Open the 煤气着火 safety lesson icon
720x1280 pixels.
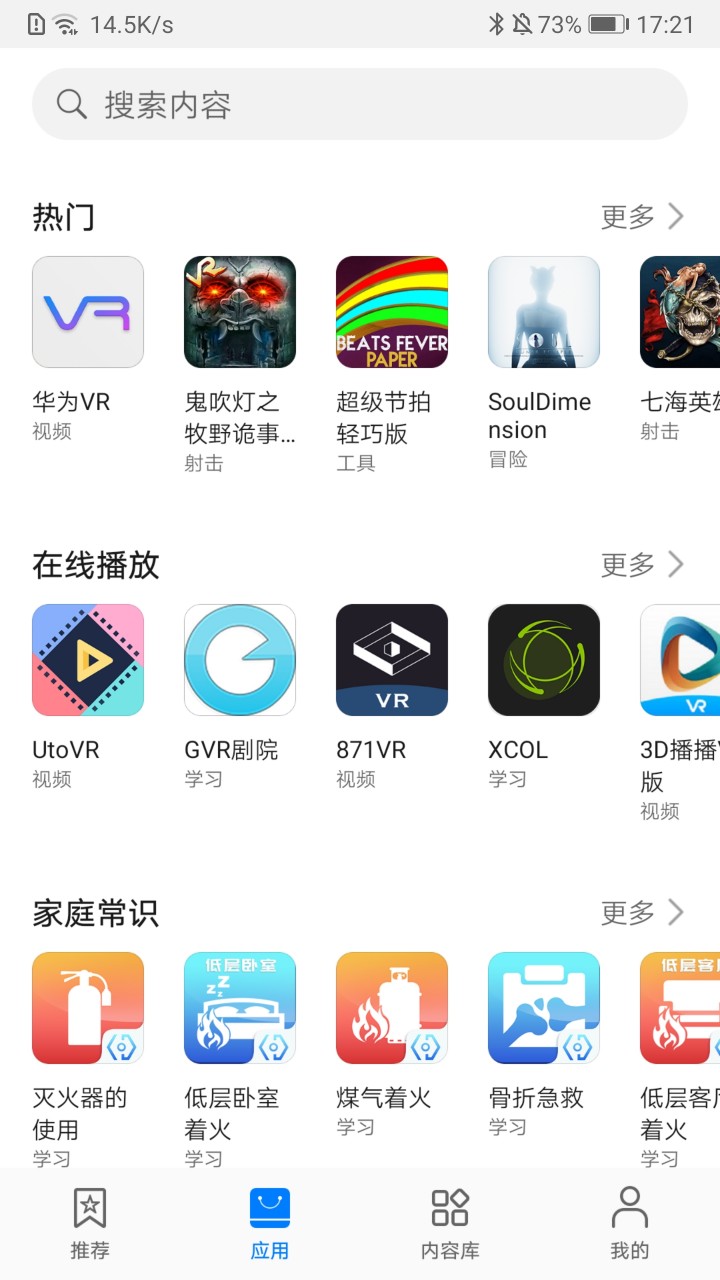392,1007
